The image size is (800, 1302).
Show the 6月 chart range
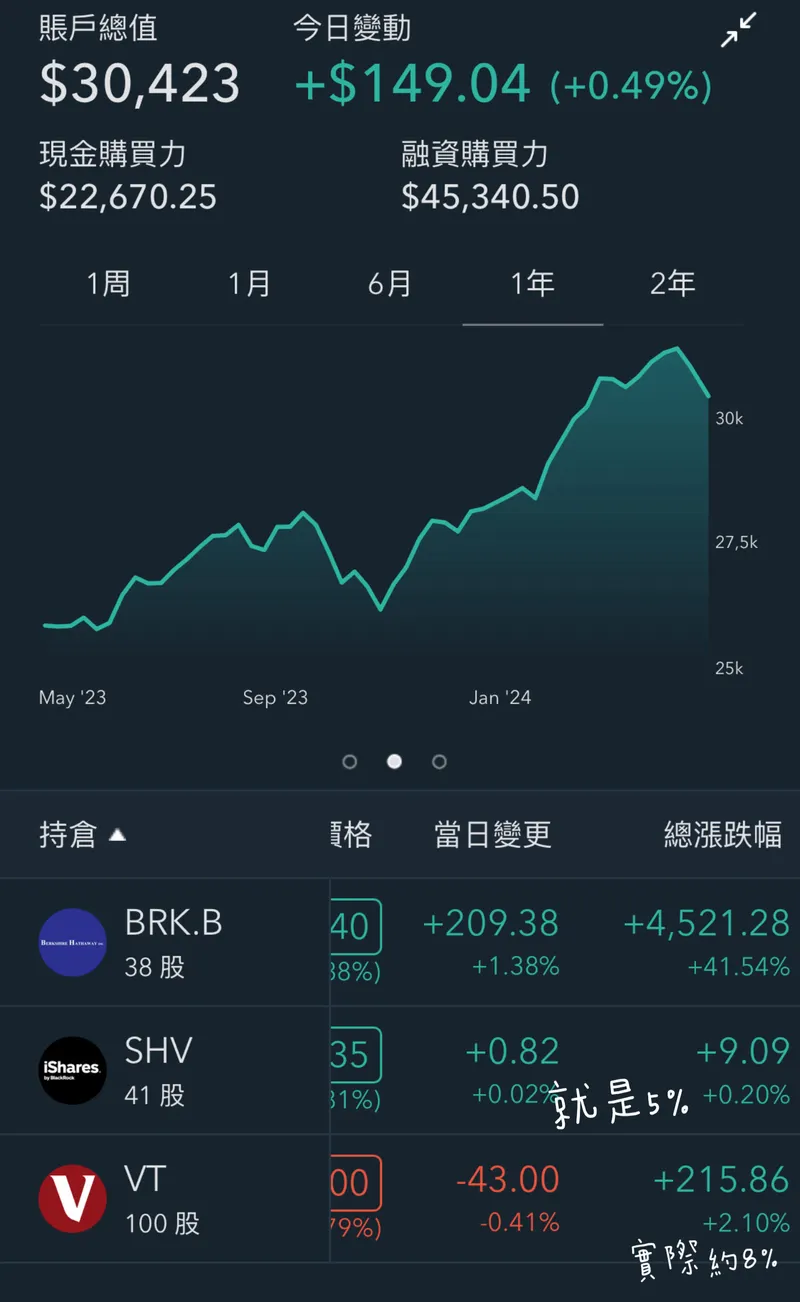coord(390,284)
